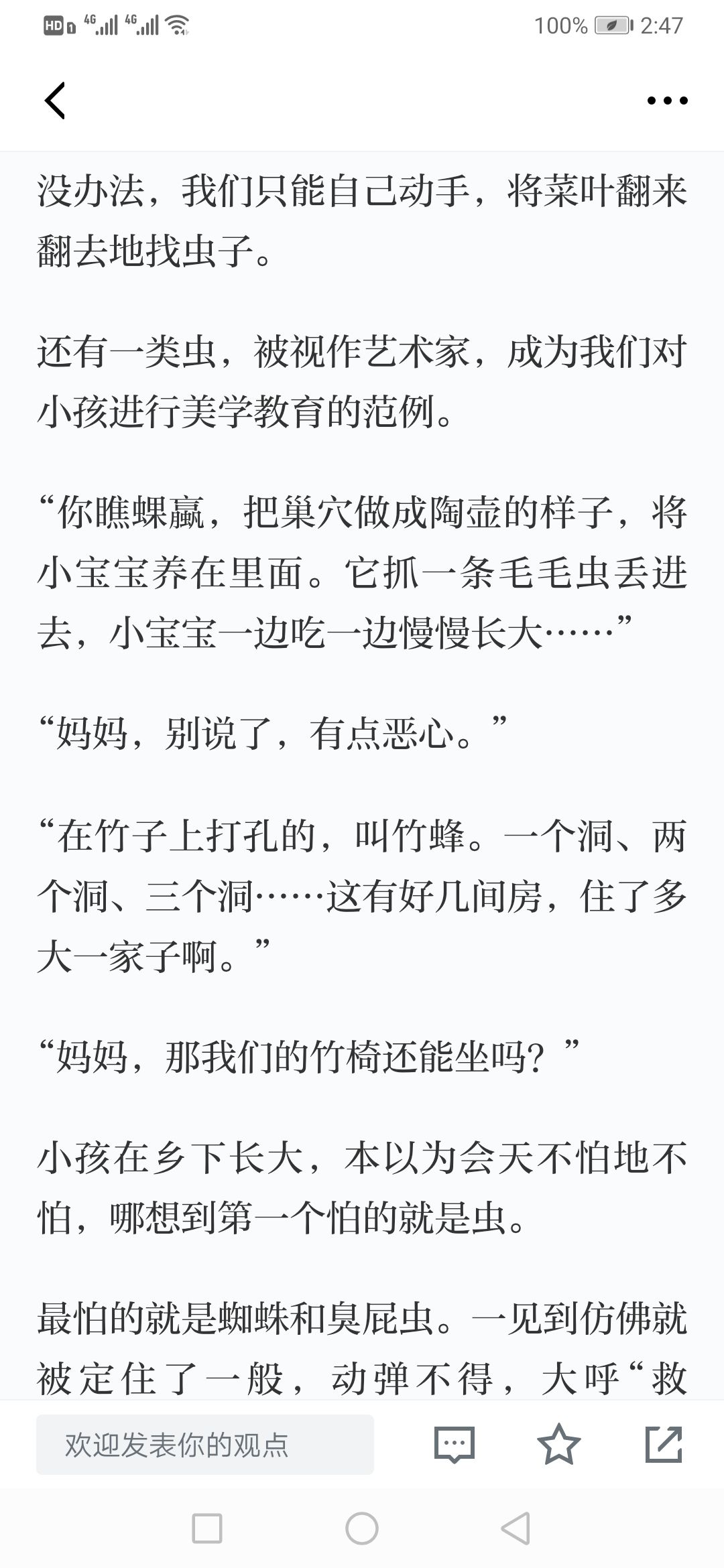Favorite this article with the star

(559, 1444)
